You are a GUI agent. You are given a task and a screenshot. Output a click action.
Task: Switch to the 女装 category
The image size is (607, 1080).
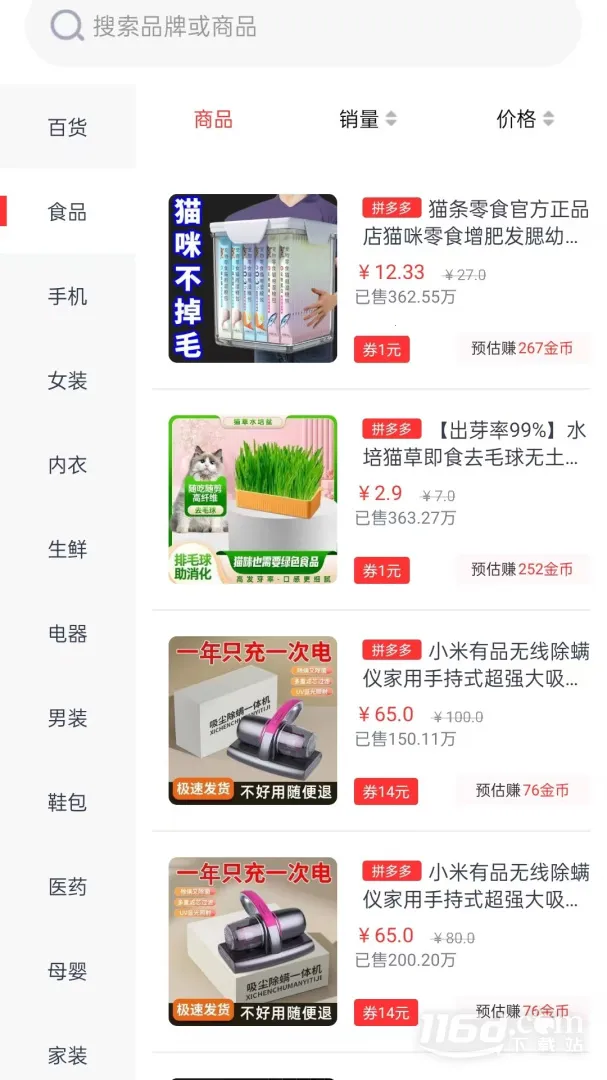67,381
